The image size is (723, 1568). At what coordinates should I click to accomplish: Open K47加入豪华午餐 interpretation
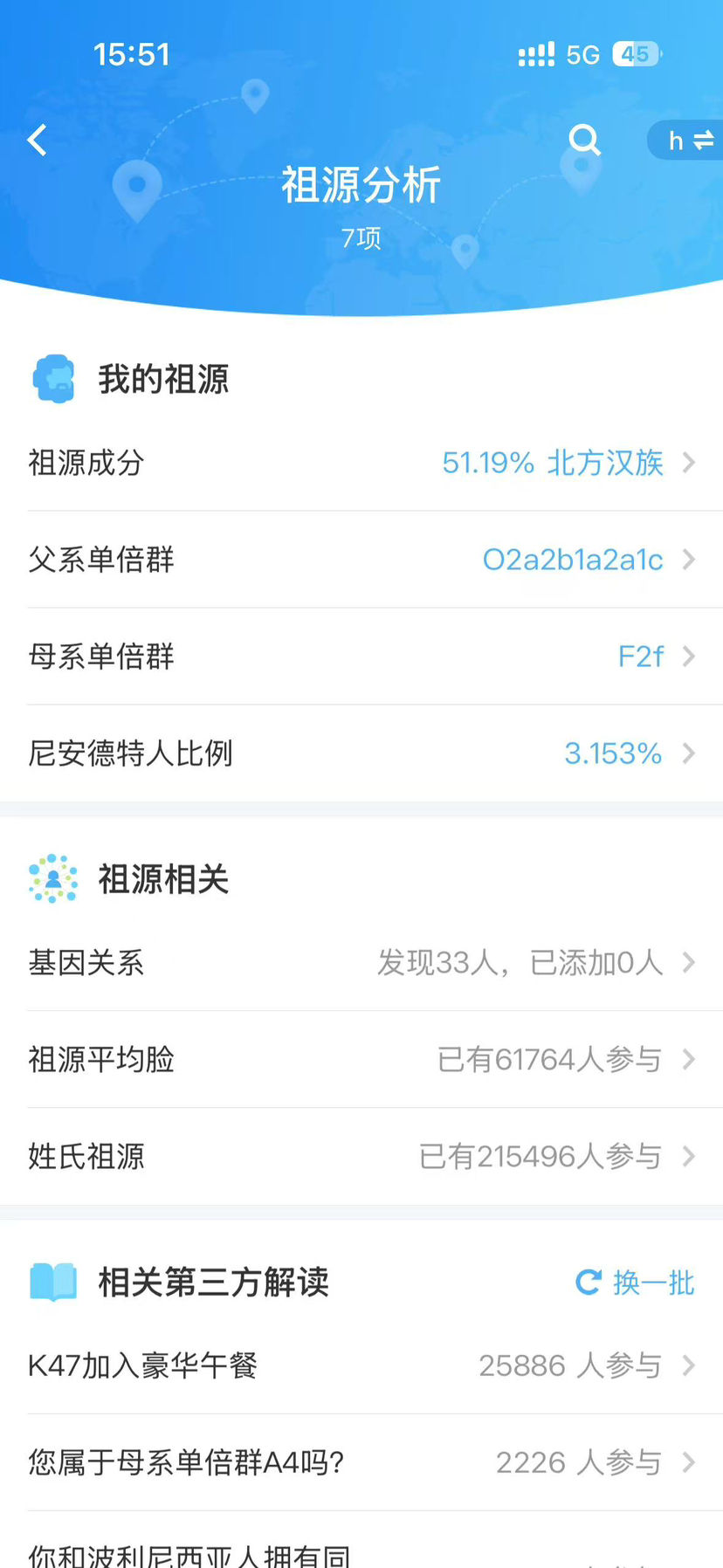[x=361, y=1365]
